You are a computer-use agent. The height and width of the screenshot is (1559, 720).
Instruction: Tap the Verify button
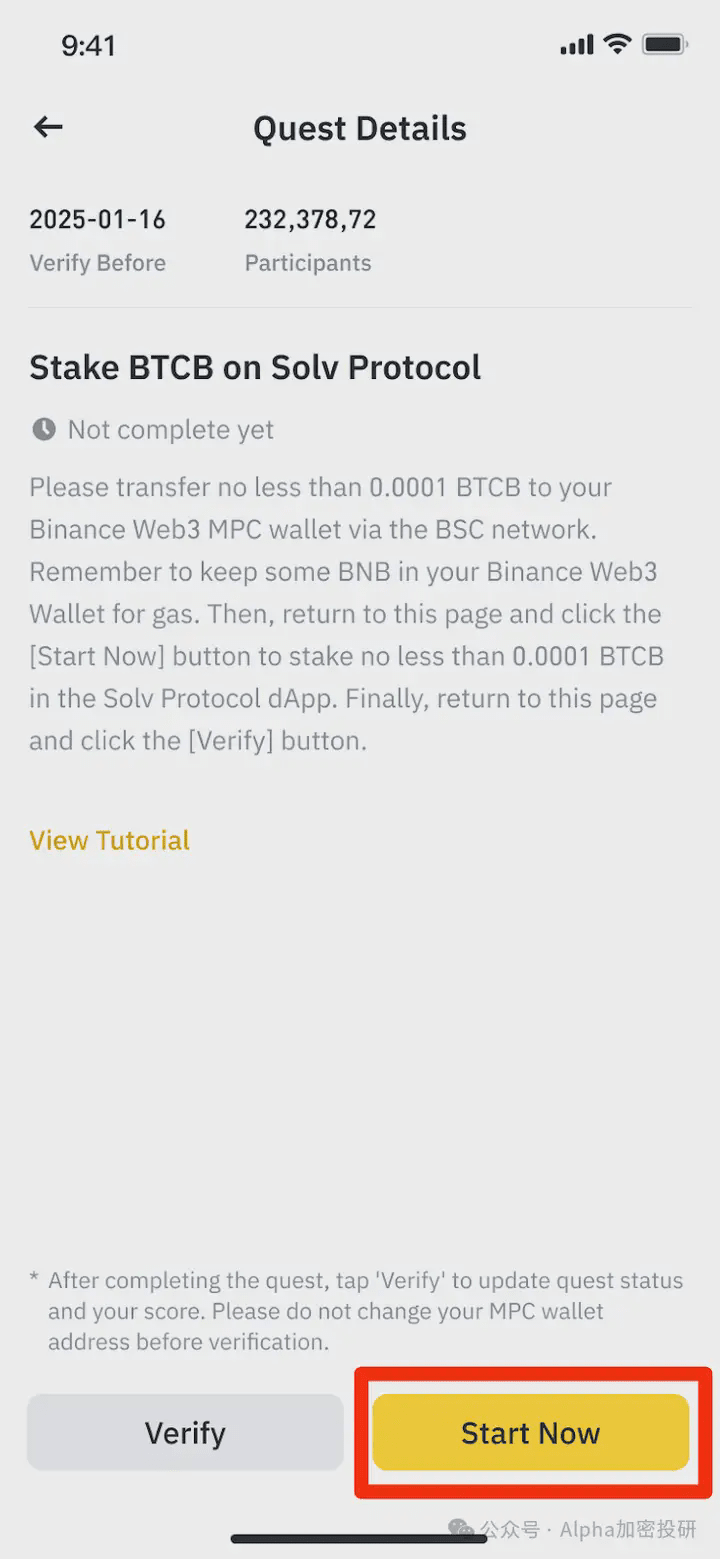tap(185, 1432)
